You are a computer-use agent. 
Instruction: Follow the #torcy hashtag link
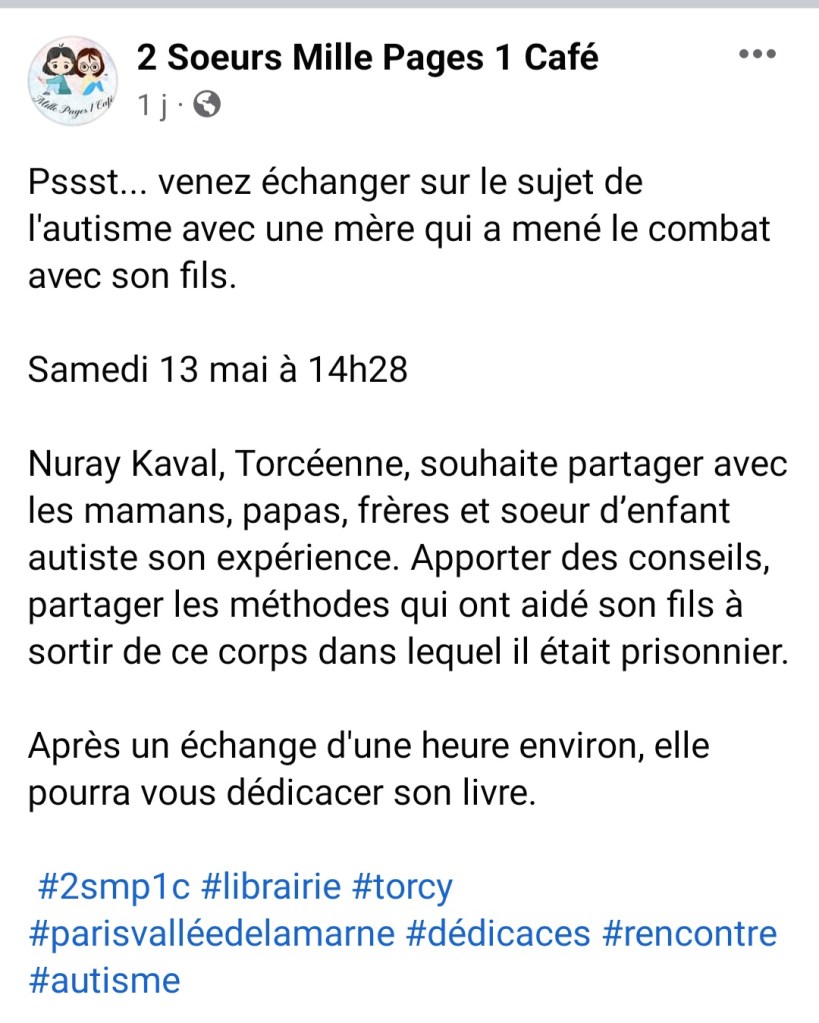pos(403,886)
